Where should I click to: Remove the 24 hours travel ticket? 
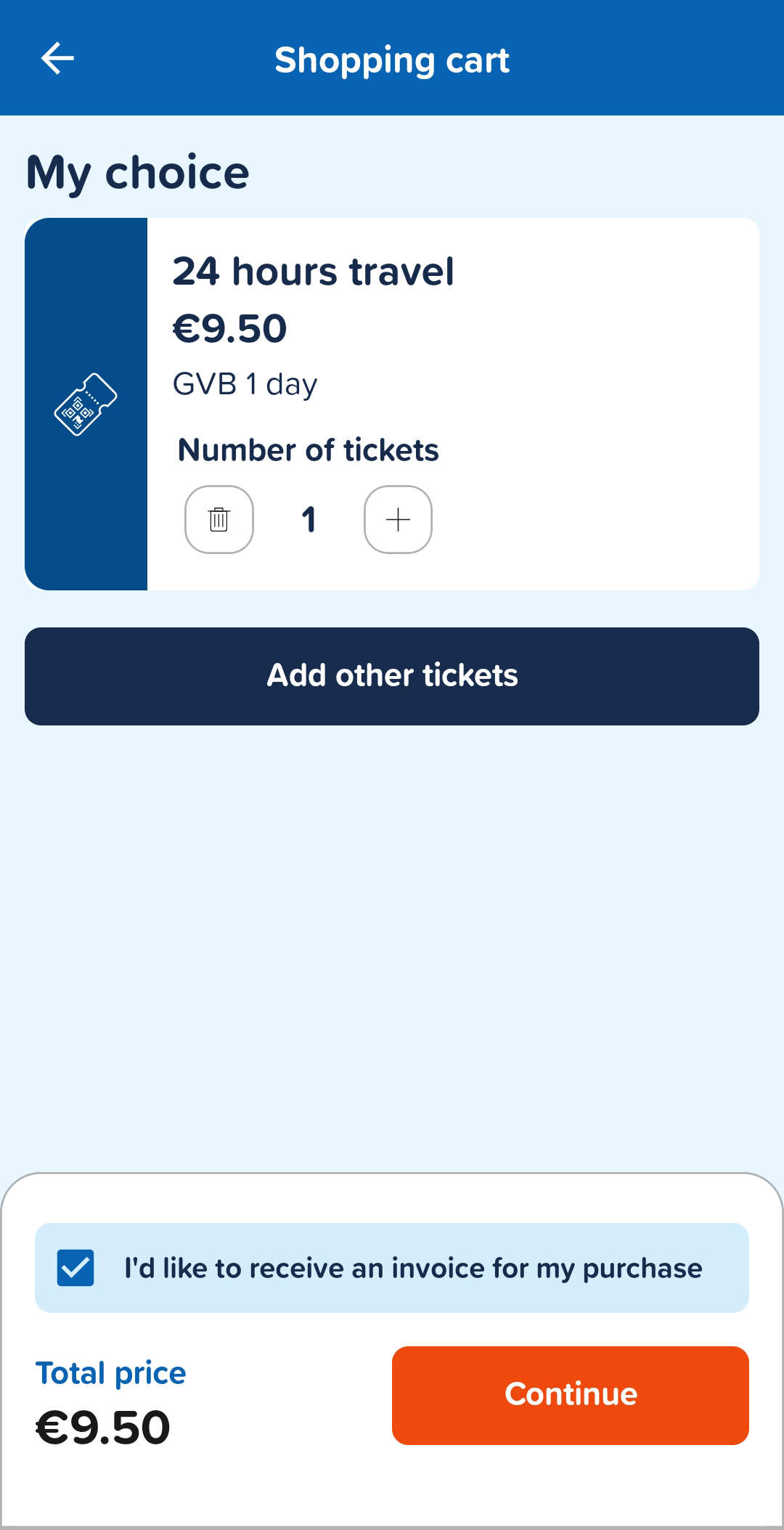219,520
